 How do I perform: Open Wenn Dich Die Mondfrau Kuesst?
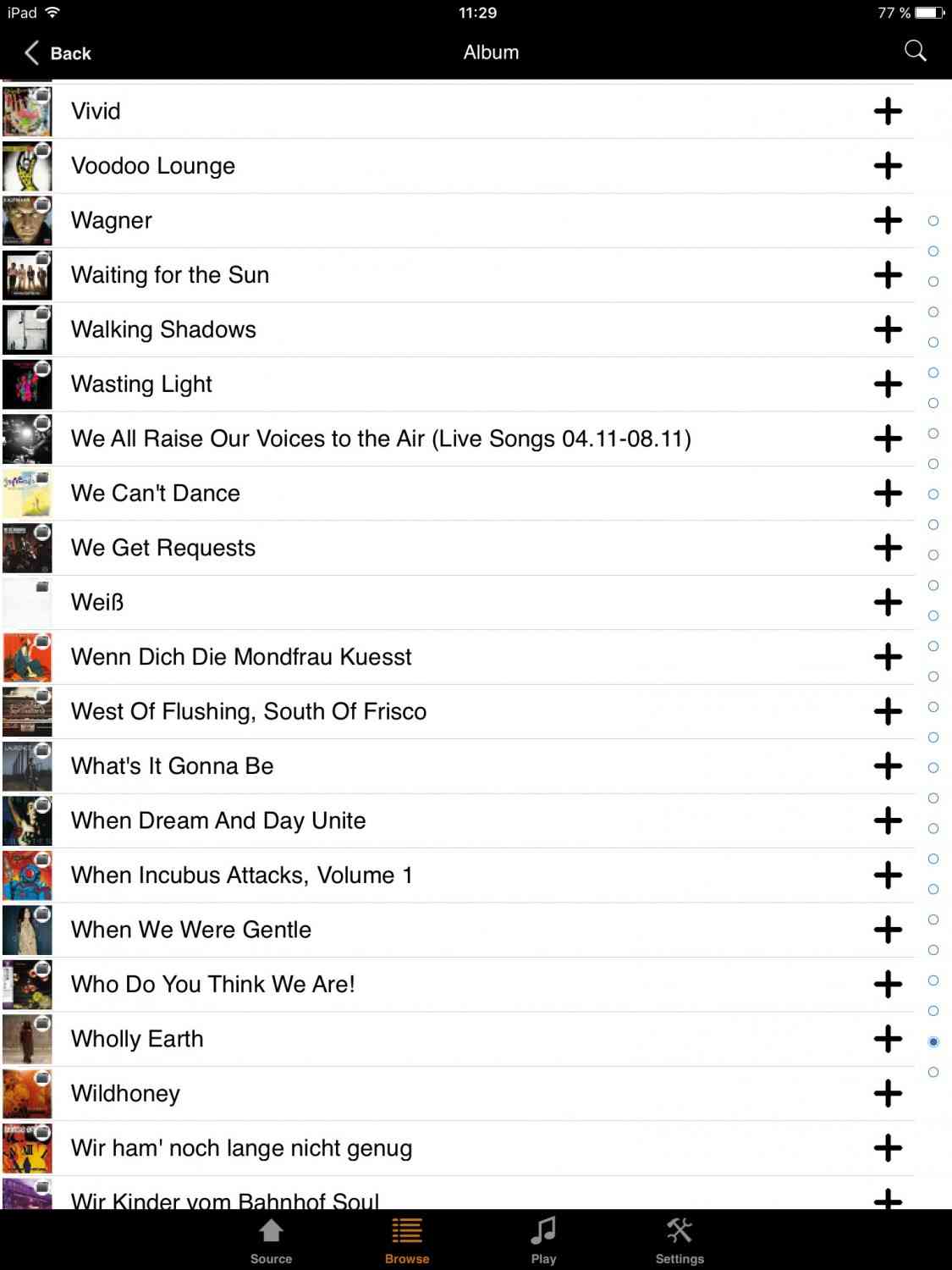point(241,657)
